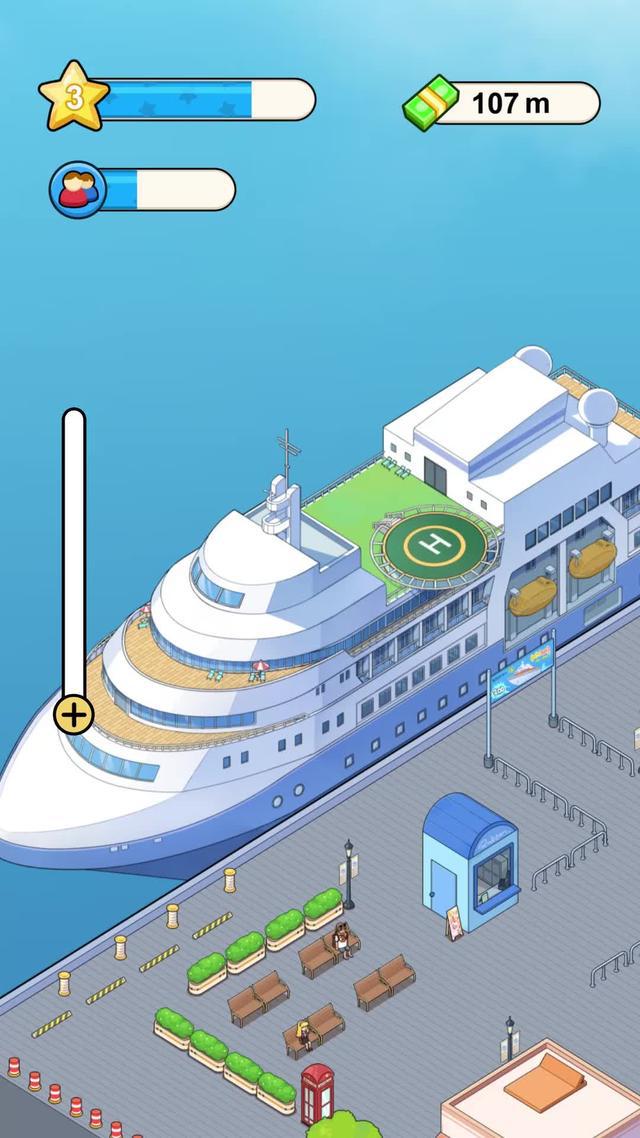The height and width of the screenshot is (1138, 640).
Task: Tap the zoom plus handle on slider
Action: click(74, 714)
